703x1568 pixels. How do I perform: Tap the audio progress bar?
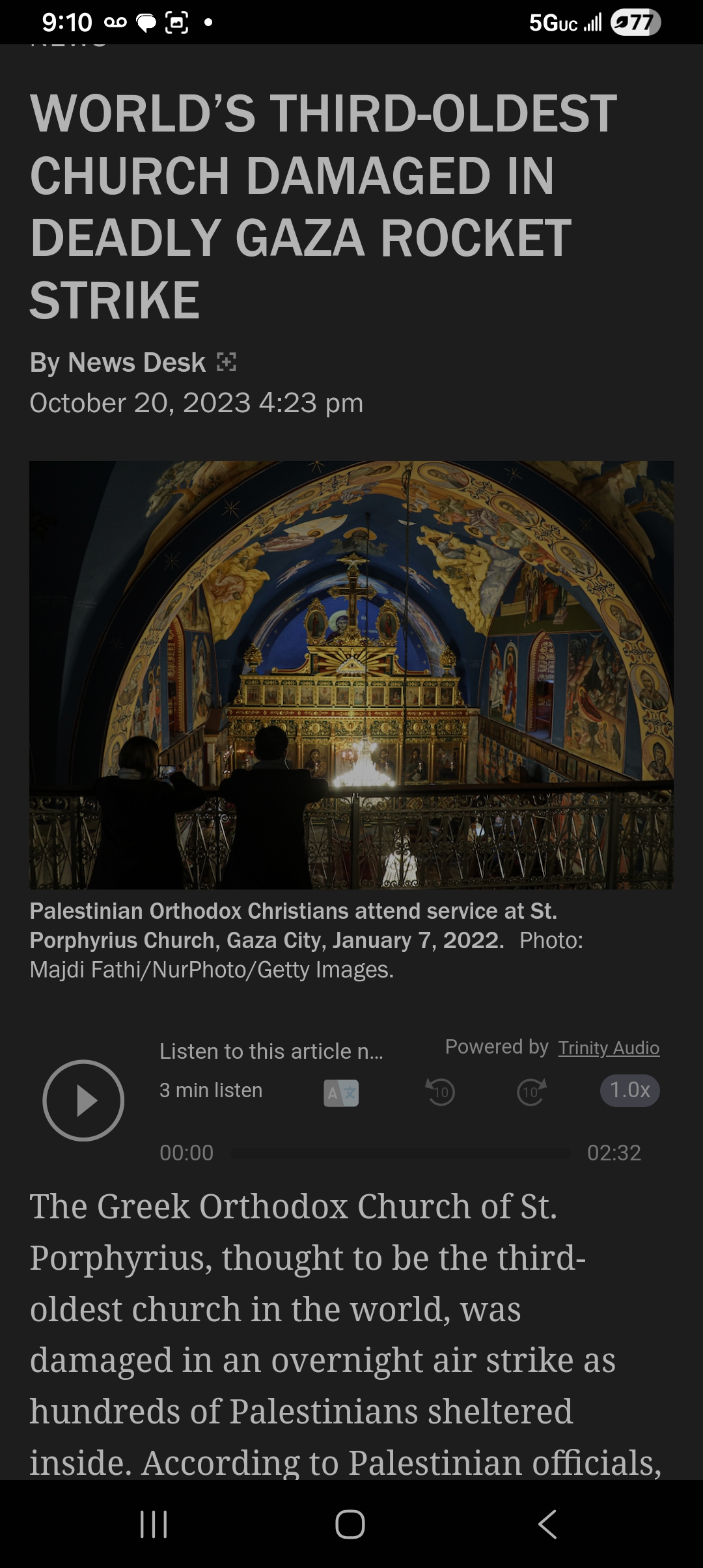(x=400, y=1153)
